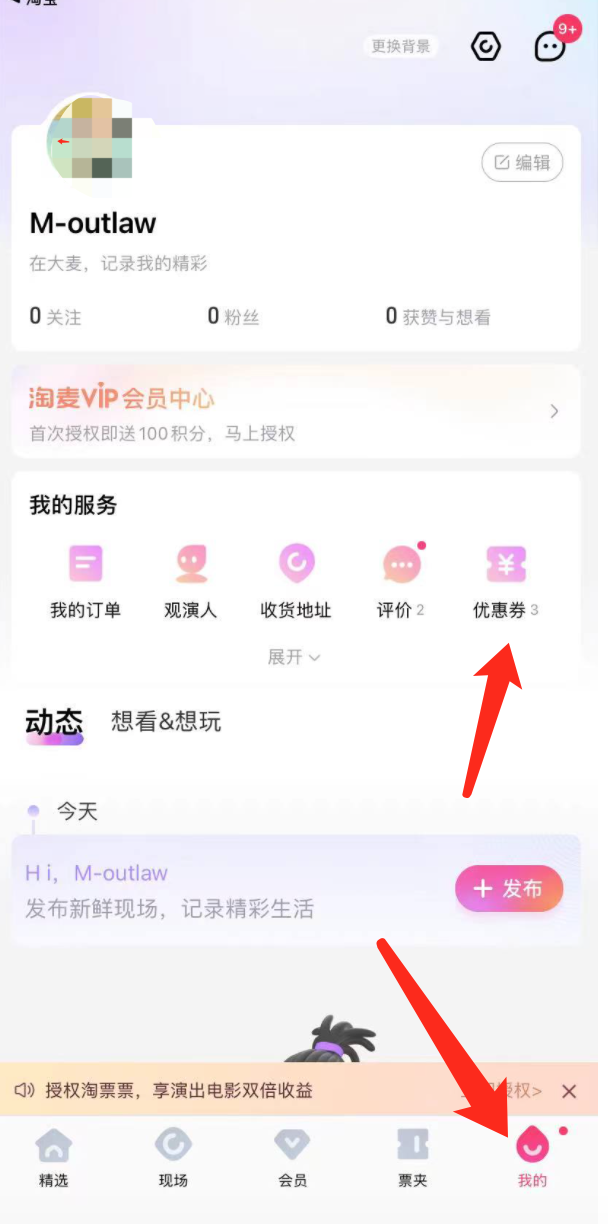This screenshot has width=608, height=1224.
Task: Open 收货地址
Action: pos(295,581)
